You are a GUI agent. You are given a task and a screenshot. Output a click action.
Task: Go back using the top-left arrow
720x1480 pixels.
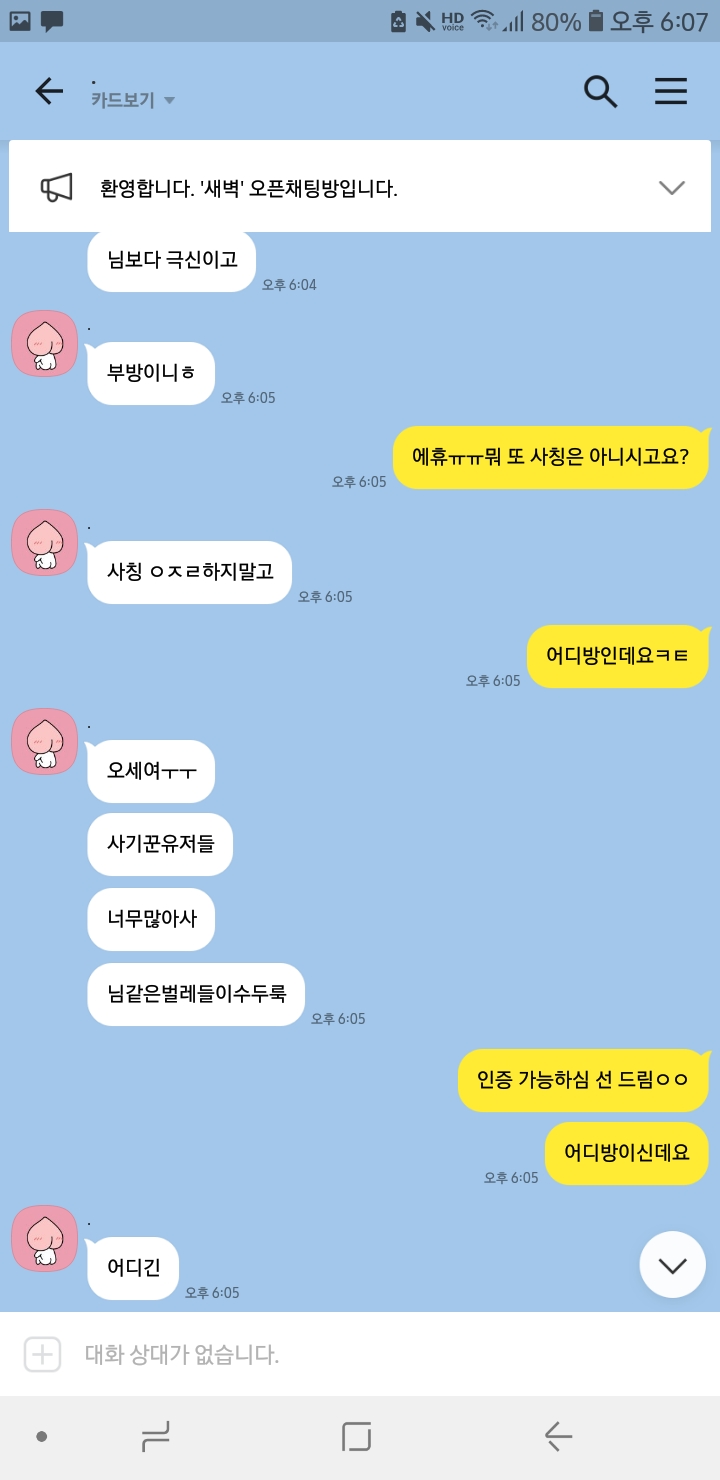tap(49, 91)
